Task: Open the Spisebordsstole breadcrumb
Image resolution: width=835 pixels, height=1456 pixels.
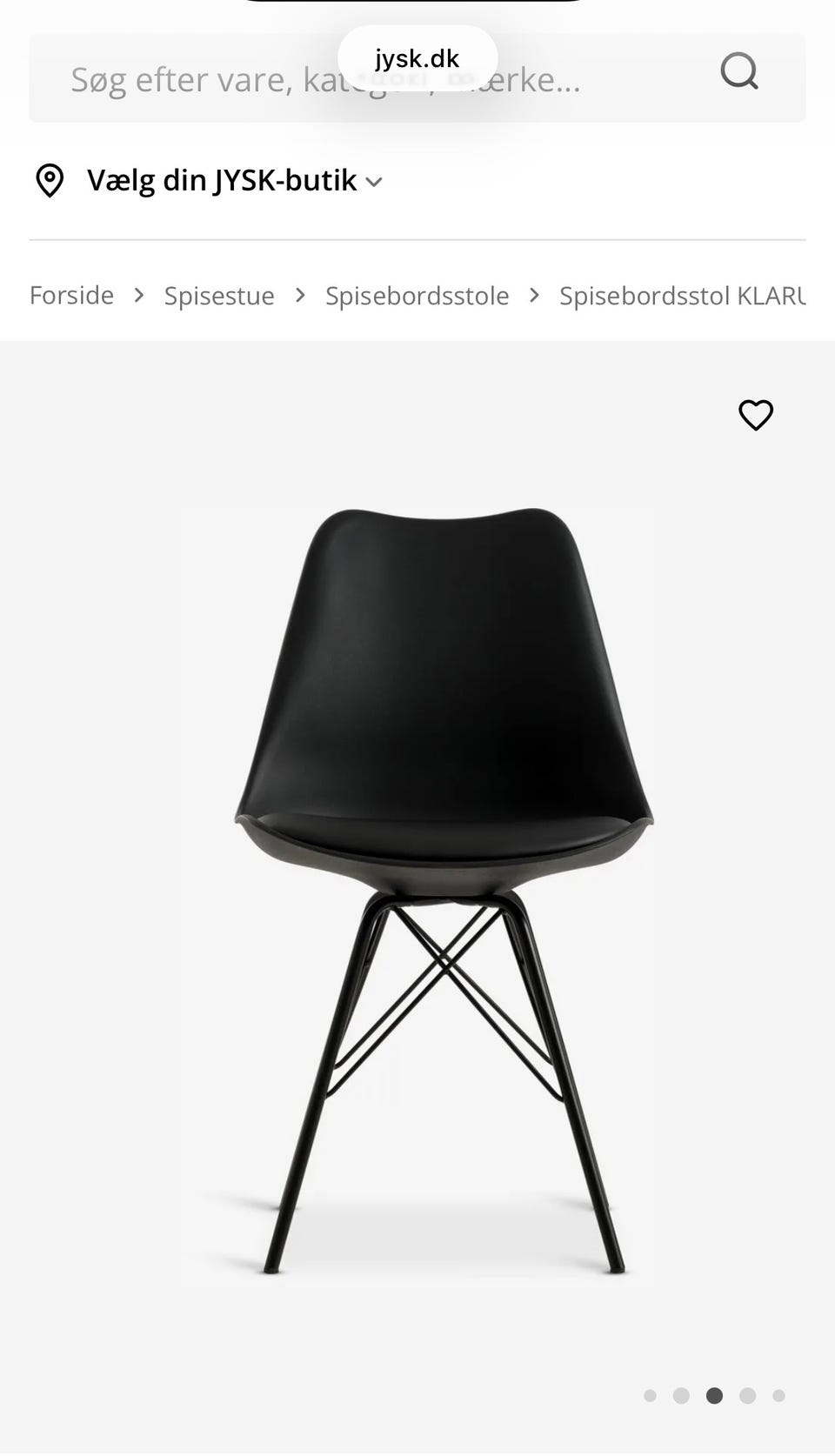Action: (x=417, y=296)
